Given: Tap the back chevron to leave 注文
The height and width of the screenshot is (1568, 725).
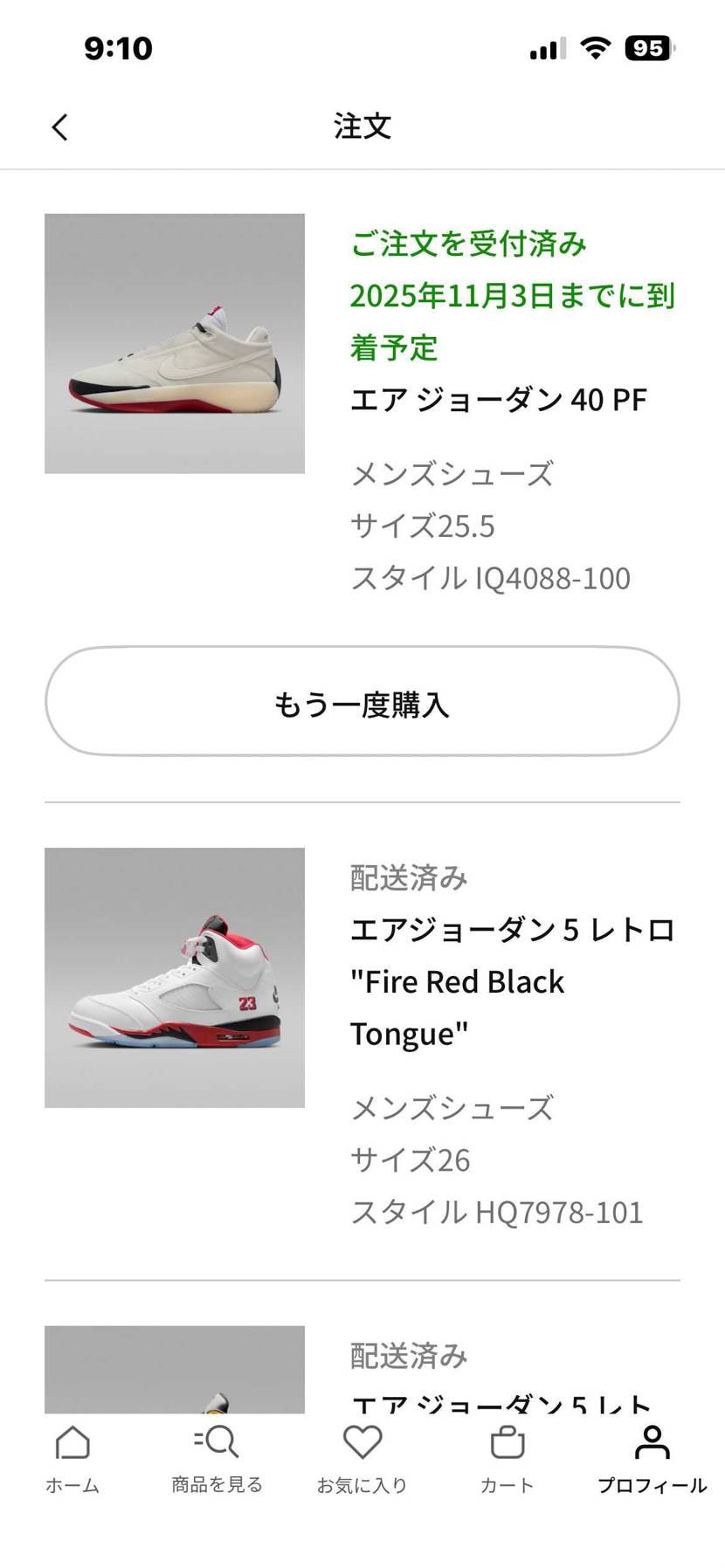Looking at the screenshot, I should pos(59,126).
